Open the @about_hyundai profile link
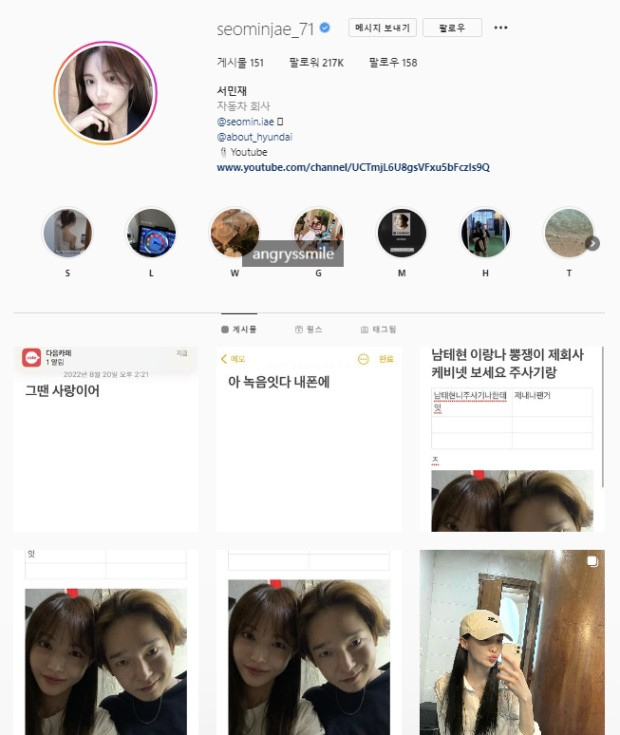Viewport: 620px width, 735px height. tap(254, 137)
